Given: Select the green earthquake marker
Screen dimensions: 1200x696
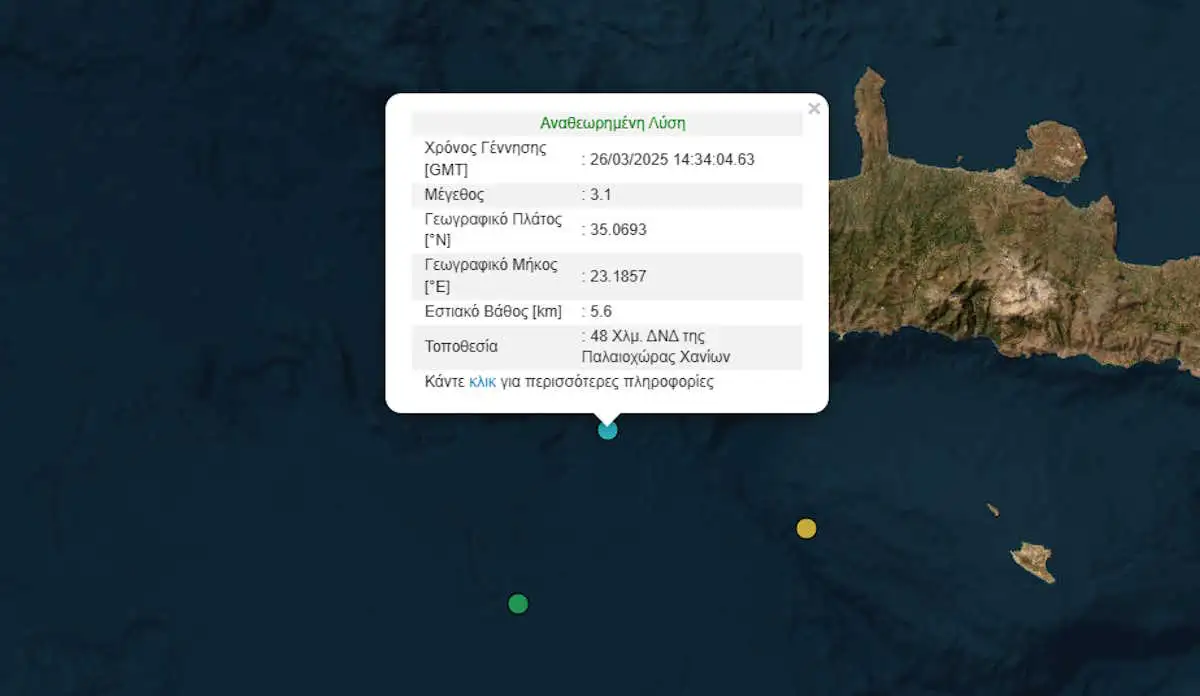Looking at the screenshot, I should [x=518, y=603].
